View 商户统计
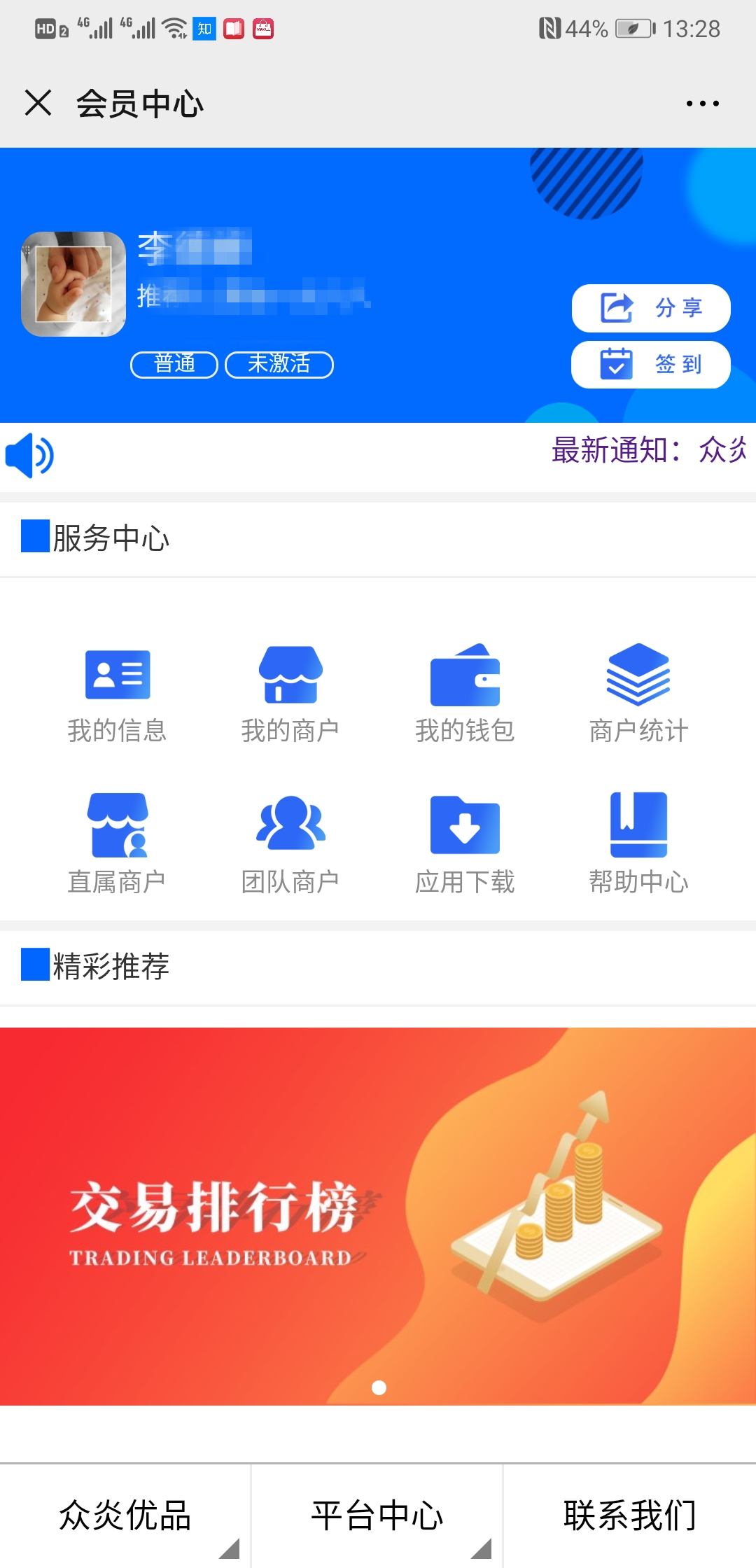Image resolution: width=756 pixels, height=1568 pixels. pyautogui.click(x=638, y=693)
